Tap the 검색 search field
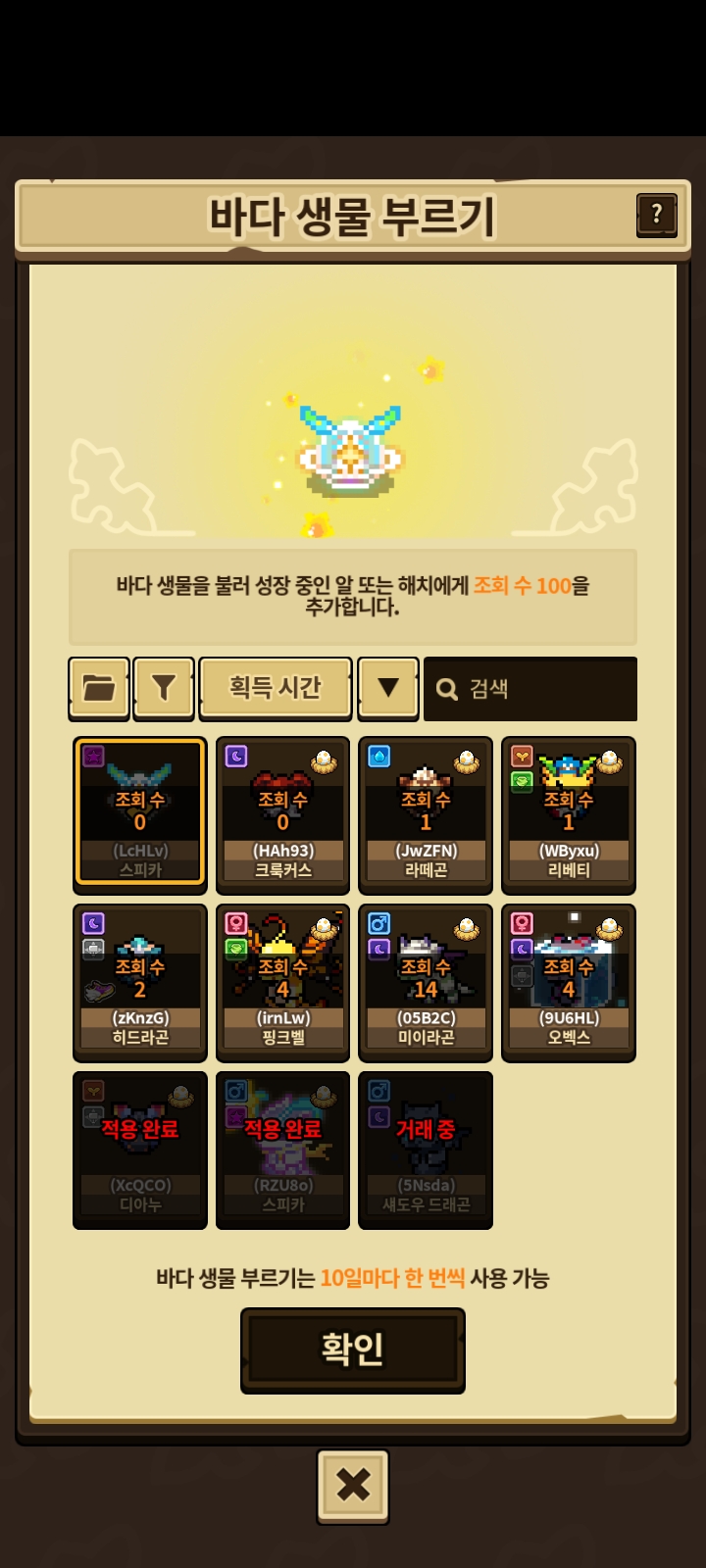The image size is (706, 1568). coord(530,689)
